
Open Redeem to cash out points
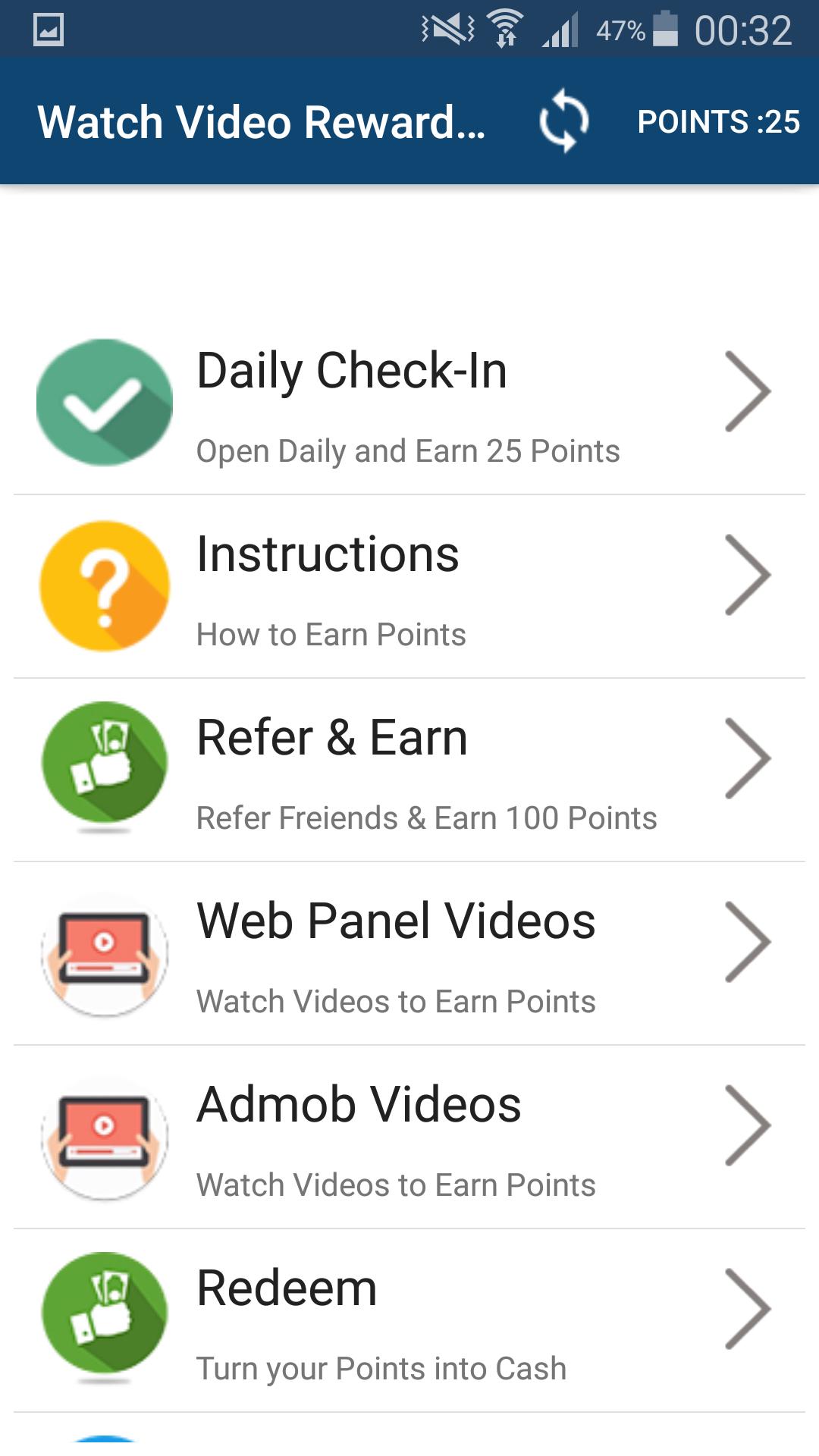click(x=409, y=1321)
